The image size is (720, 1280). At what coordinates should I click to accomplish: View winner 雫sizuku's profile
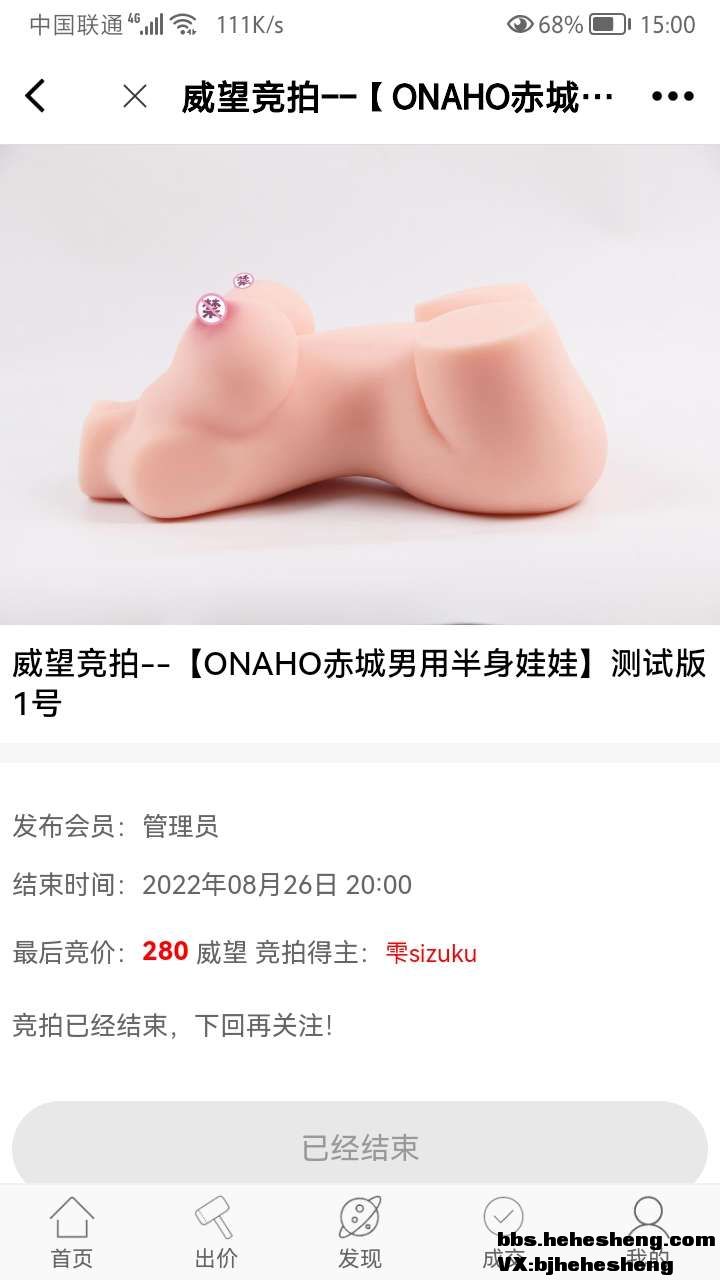click(x=431, y=953)
